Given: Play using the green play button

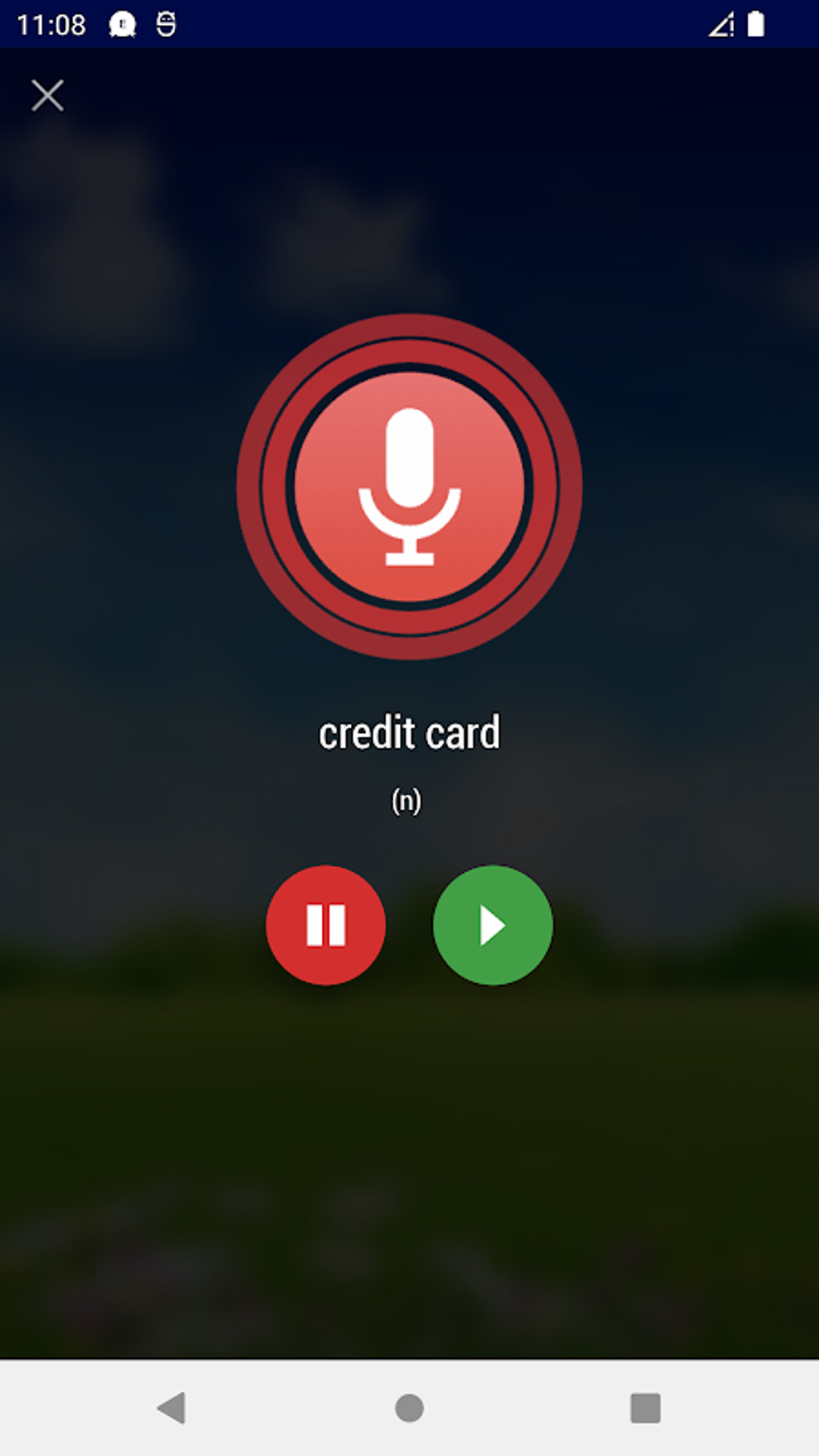Looking at the screenshot, I should coord(492,925).
